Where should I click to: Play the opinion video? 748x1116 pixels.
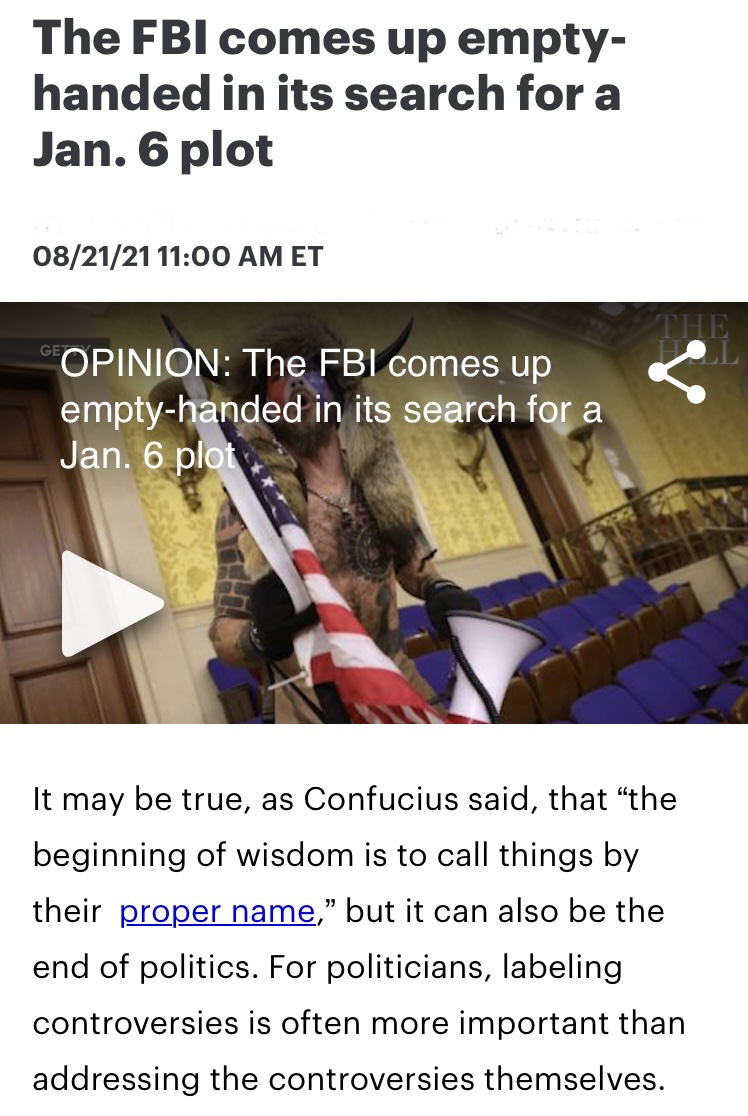[110, 603]
